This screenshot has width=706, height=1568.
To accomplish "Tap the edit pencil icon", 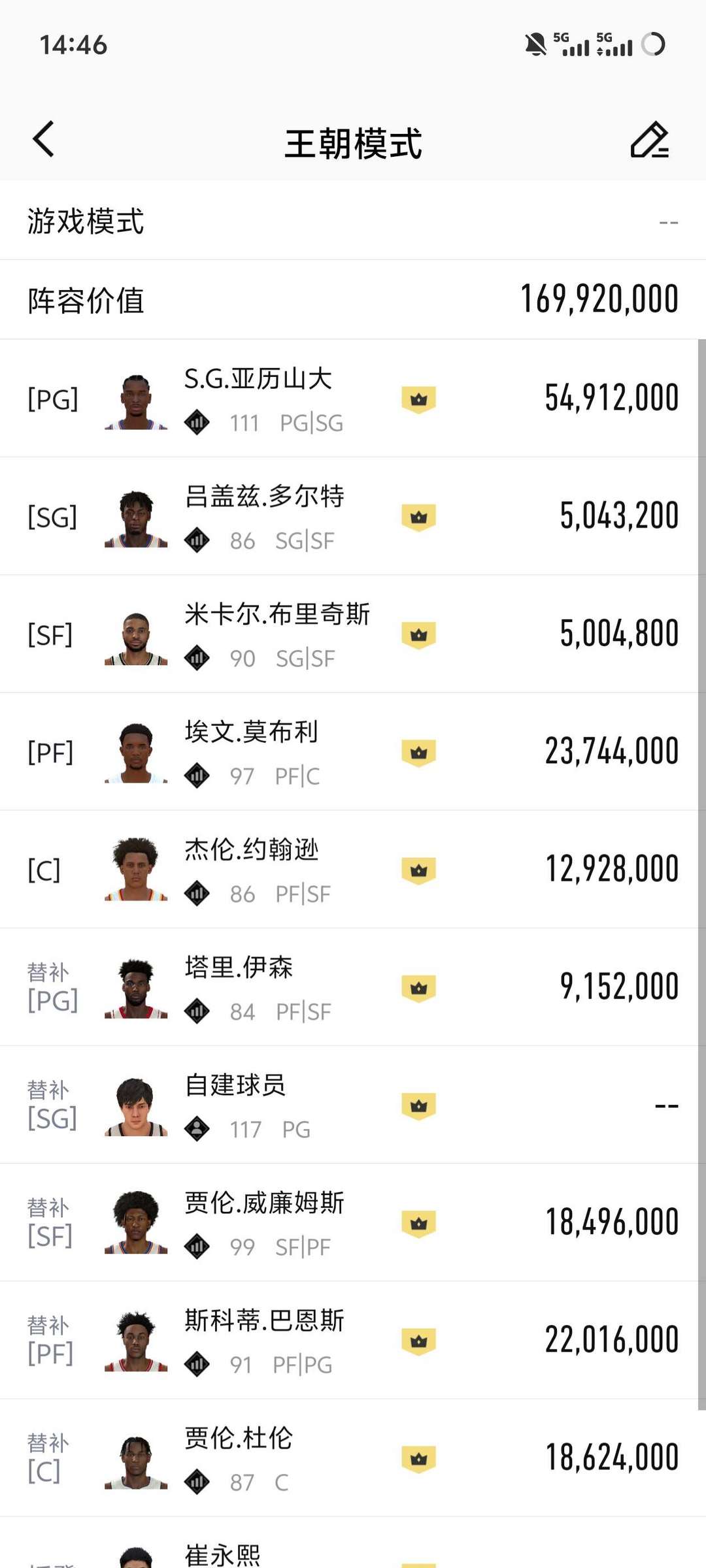I will pyautogui.click(x=649, y=140).
